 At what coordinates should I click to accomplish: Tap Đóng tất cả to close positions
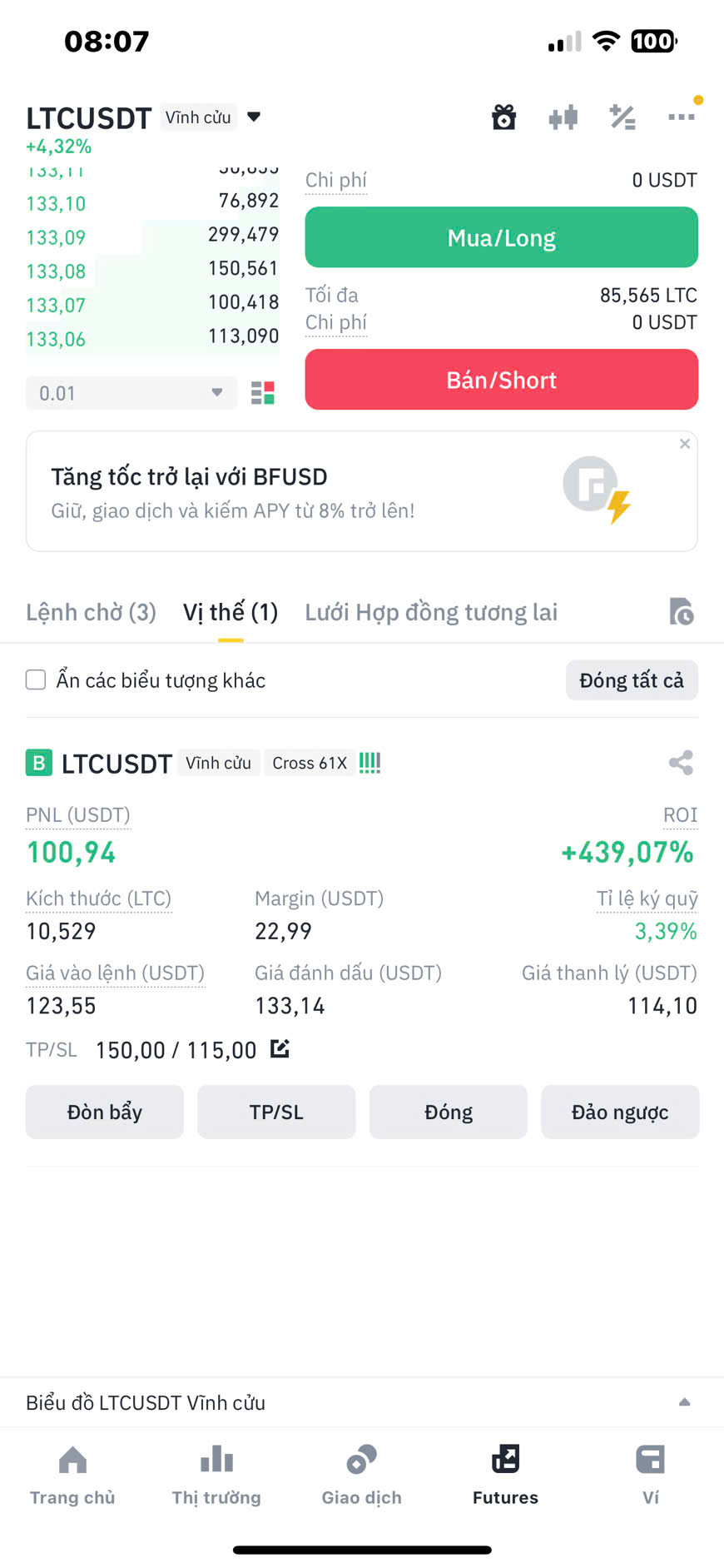pyautogui.click(x=632, y=680)
